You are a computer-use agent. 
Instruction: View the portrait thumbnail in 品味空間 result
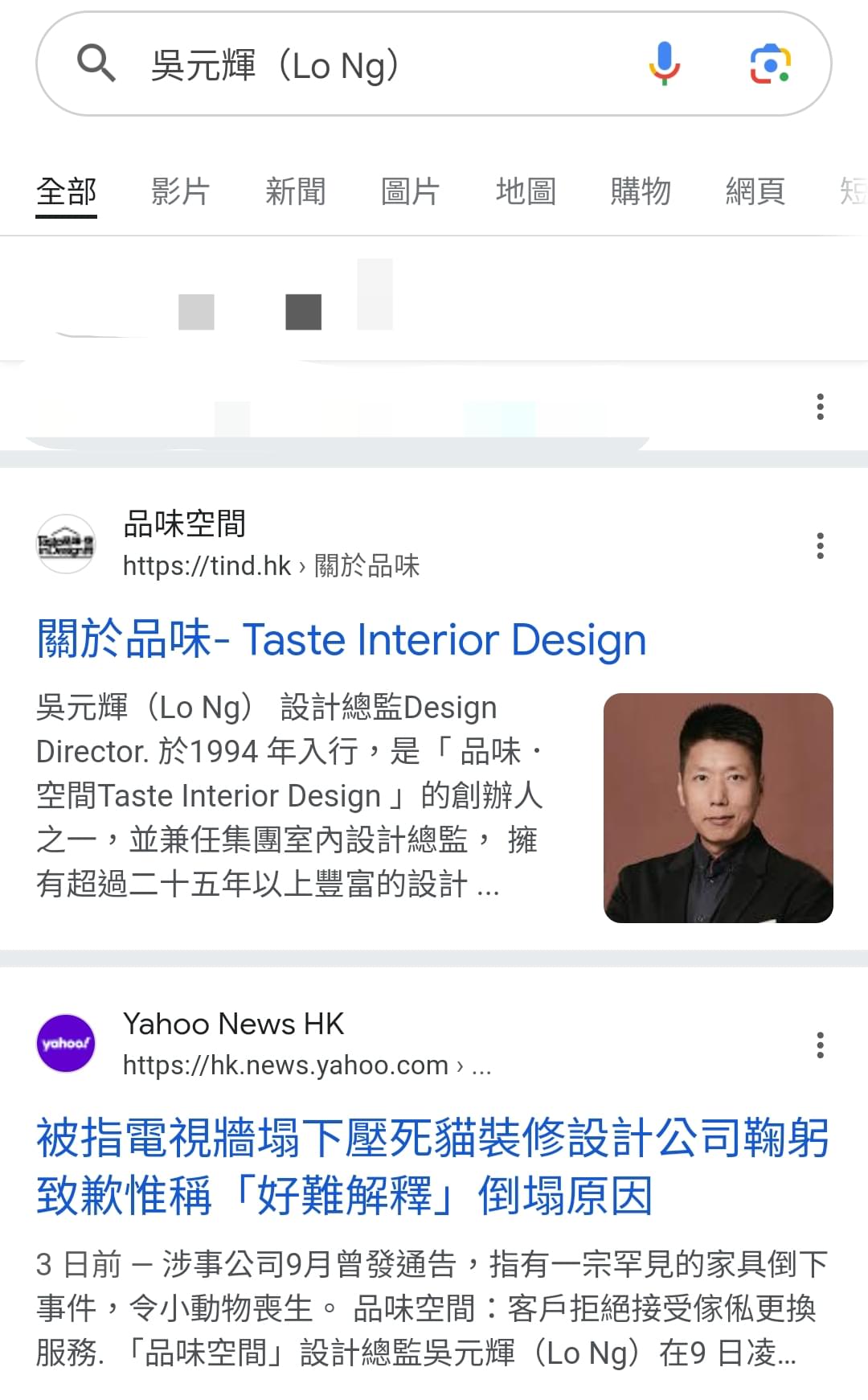tap(719, 807)
